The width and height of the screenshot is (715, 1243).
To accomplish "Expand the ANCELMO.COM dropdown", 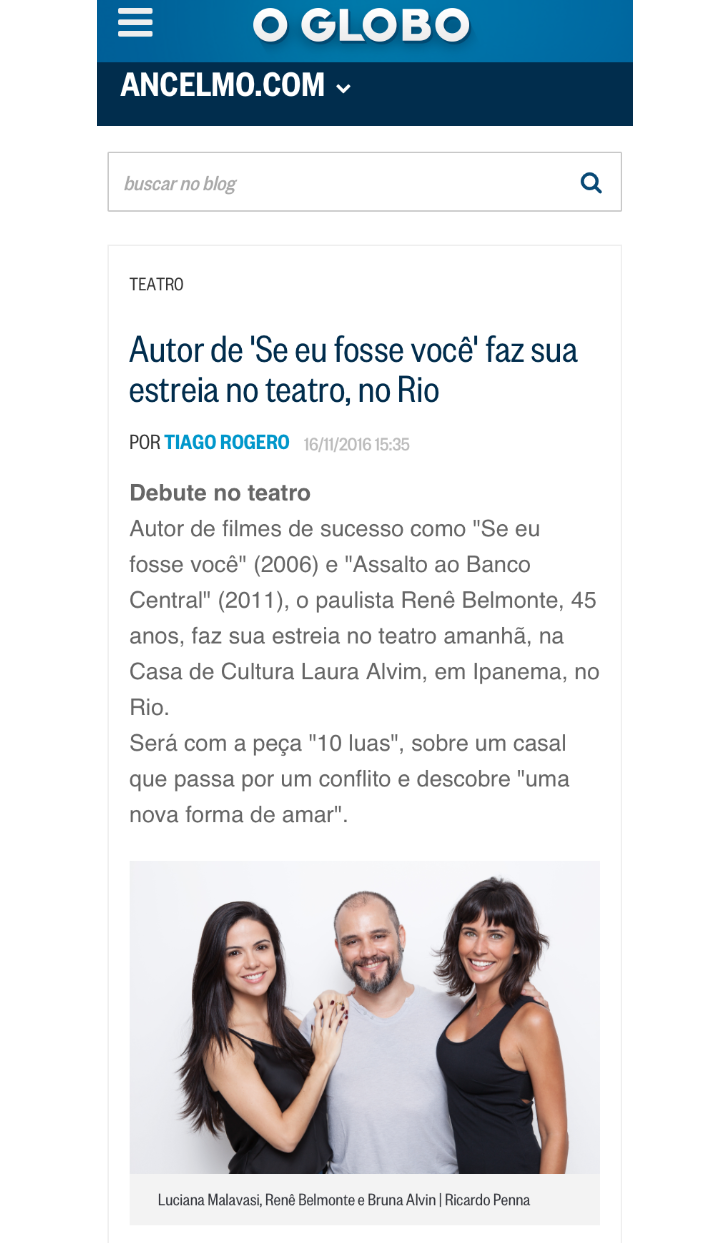I will coord(236,86).
